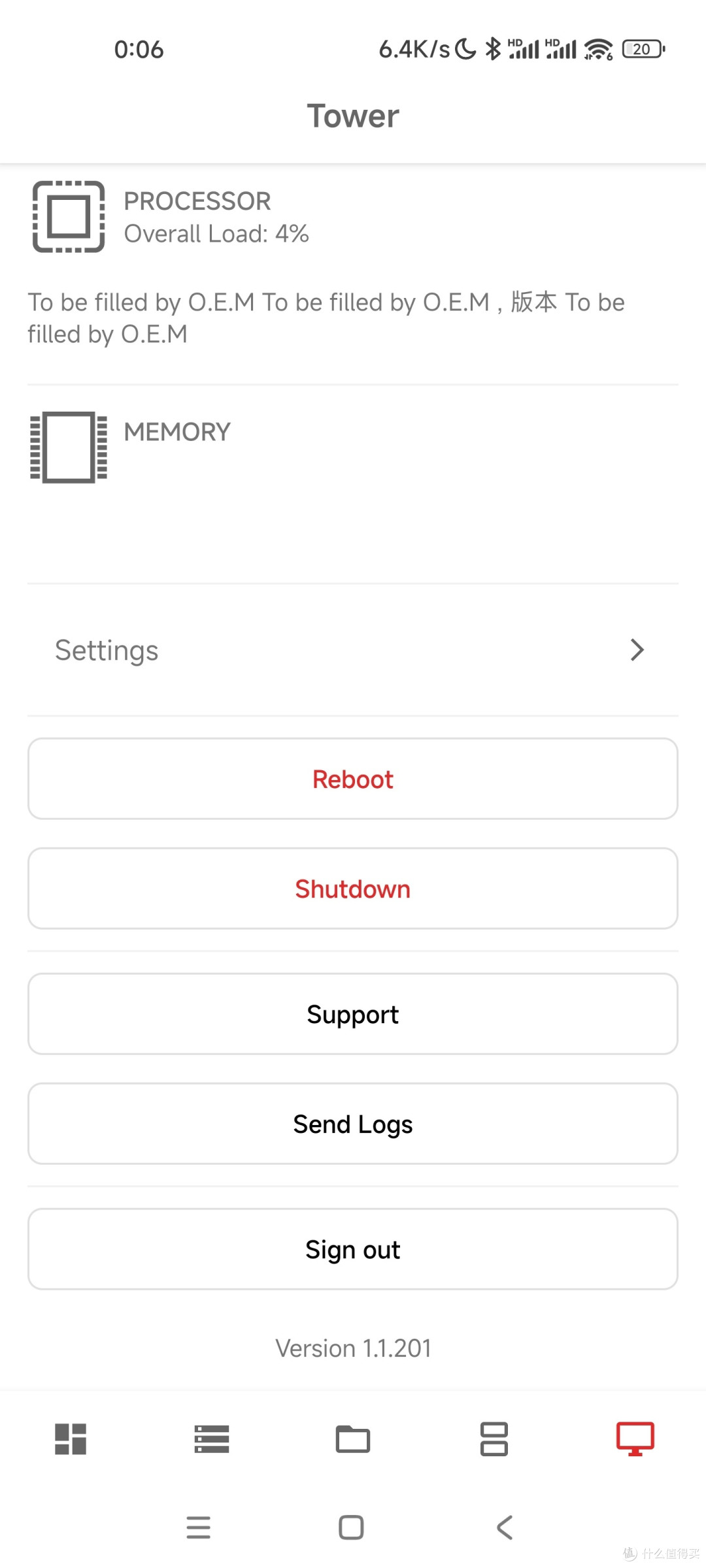Go to the home screen
This screenshot has height=1568, width=706.
click(x=351, y=1527)
